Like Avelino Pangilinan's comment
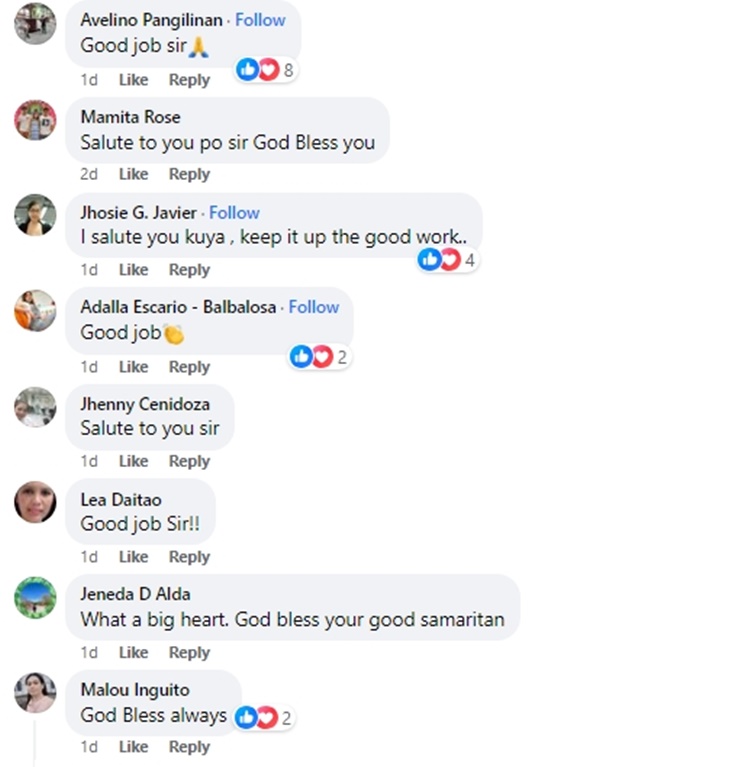 coord(133,80)
